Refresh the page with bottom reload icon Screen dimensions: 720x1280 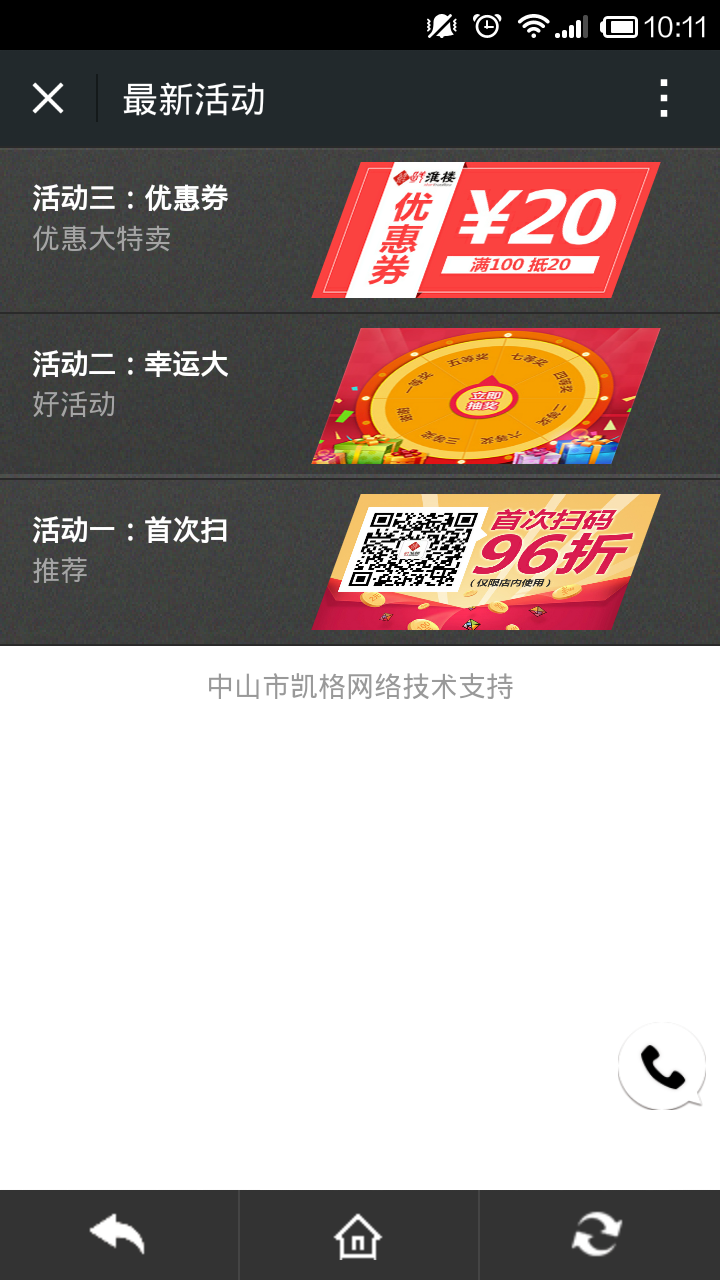tap(597, 1235)
